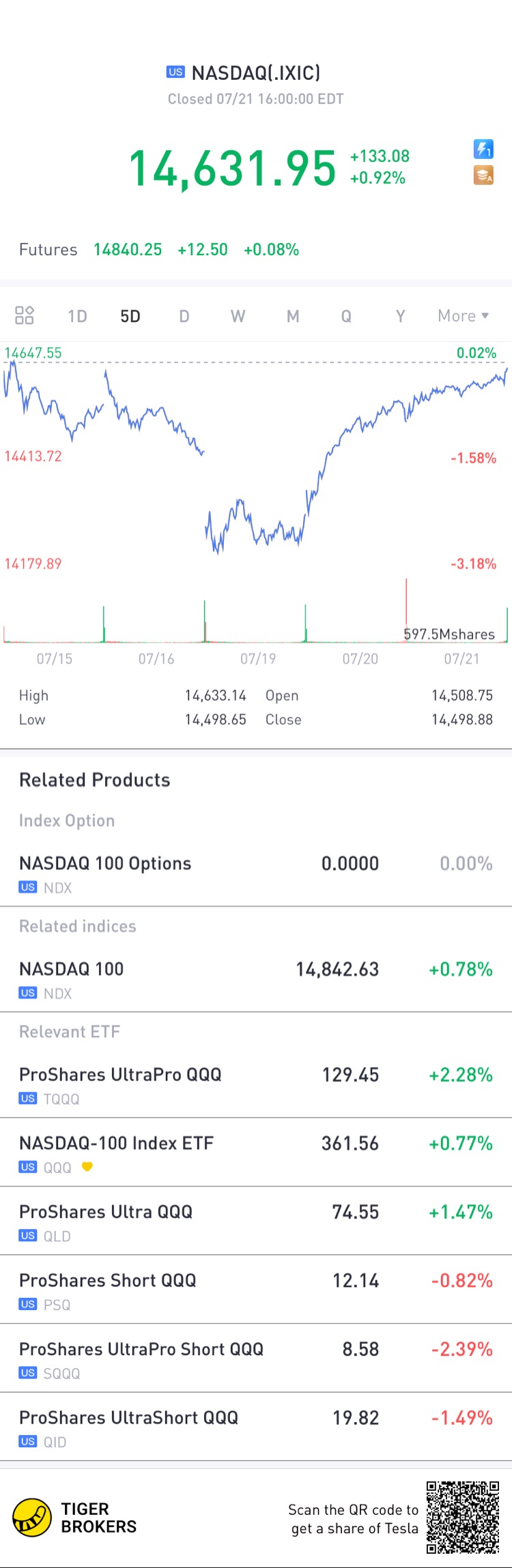Tap the blue lightning quick-trade icon
The height and width of the screenshot is (1568, 512).
(483, 149)
